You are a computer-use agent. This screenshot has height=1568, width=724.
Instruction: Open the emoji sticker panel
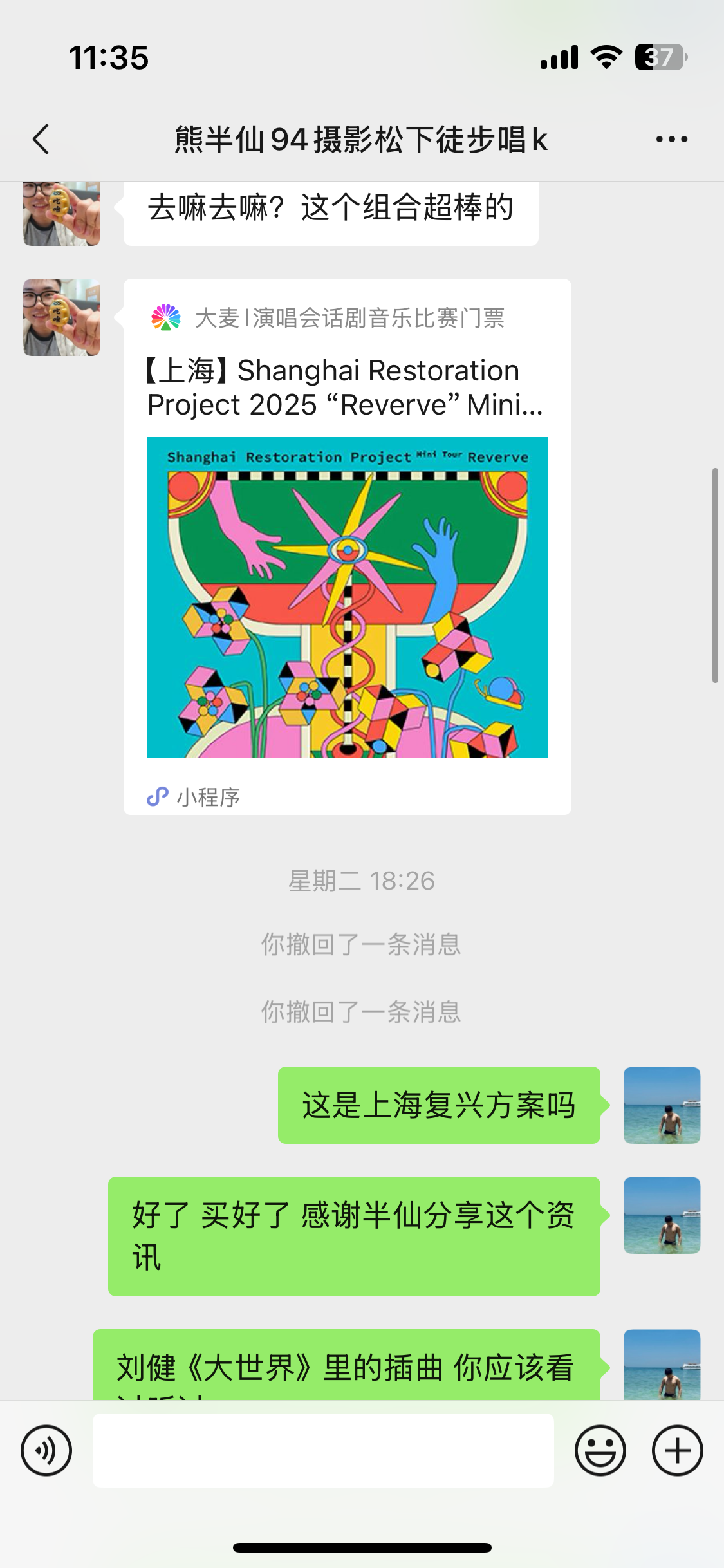point(600,1450)
